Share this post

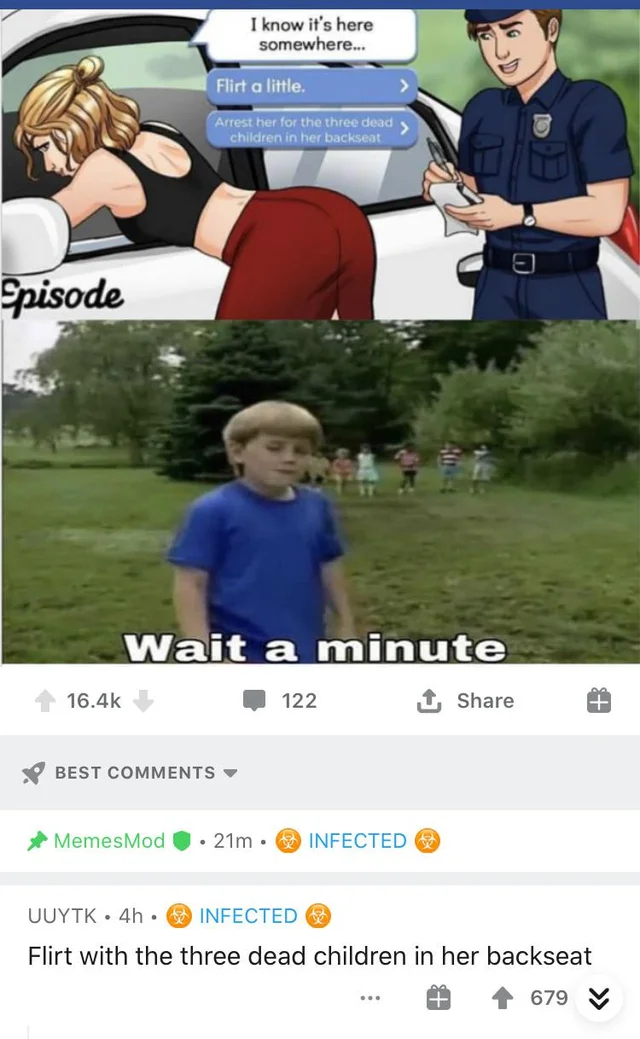pos(465,700)
